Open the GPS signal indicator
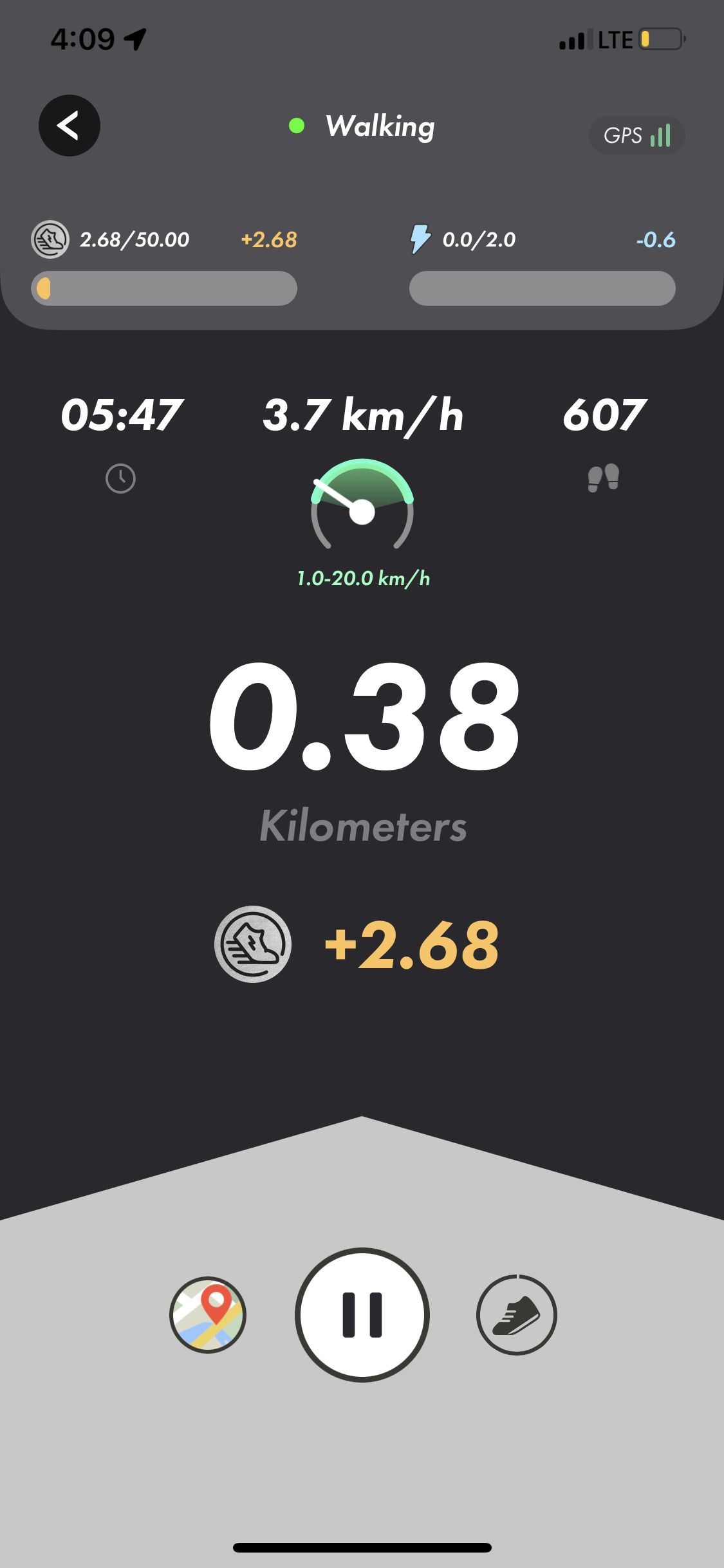This screenshot has width=724, height=1568. coord(636,135)
